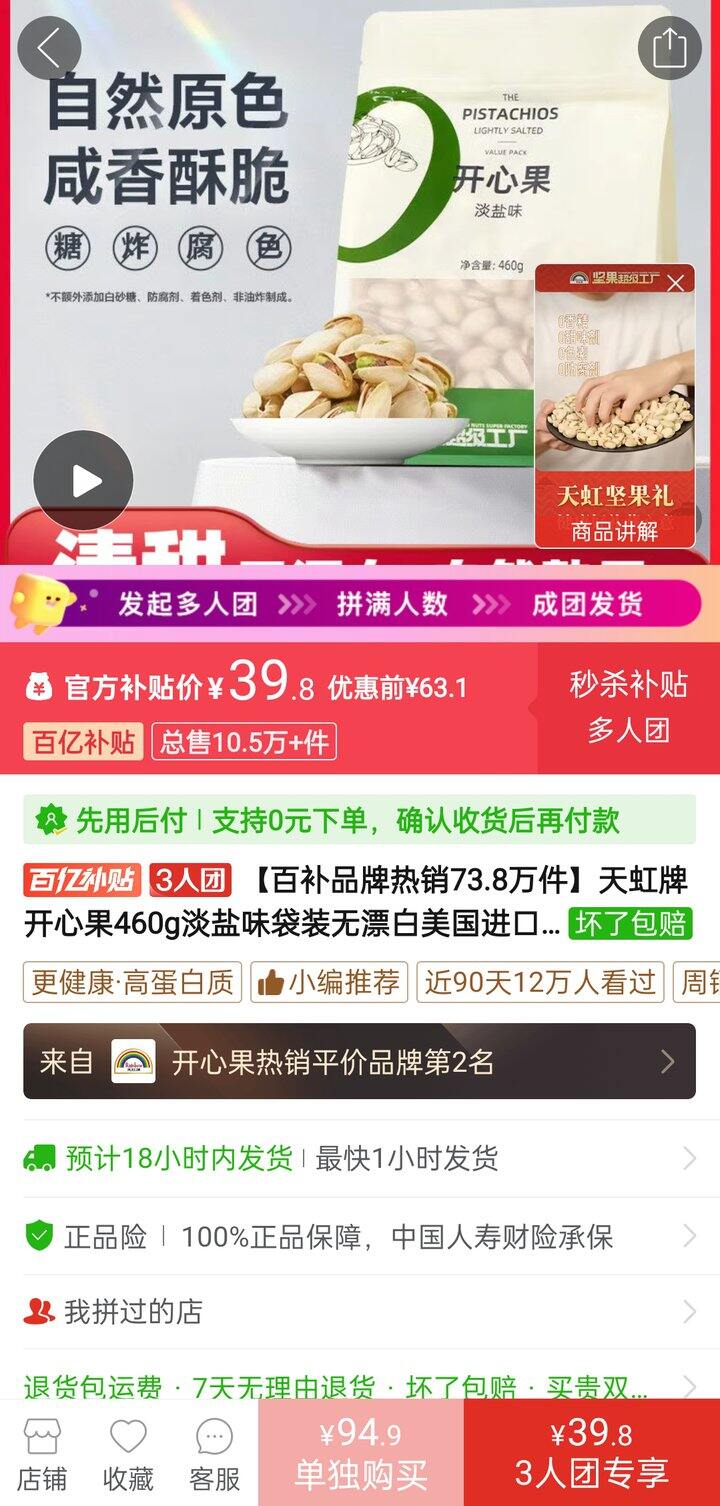This screenshot has height=1506, width=720.
Task: Tap the 先用后付 pay-later banner
Action: point(360,821)
